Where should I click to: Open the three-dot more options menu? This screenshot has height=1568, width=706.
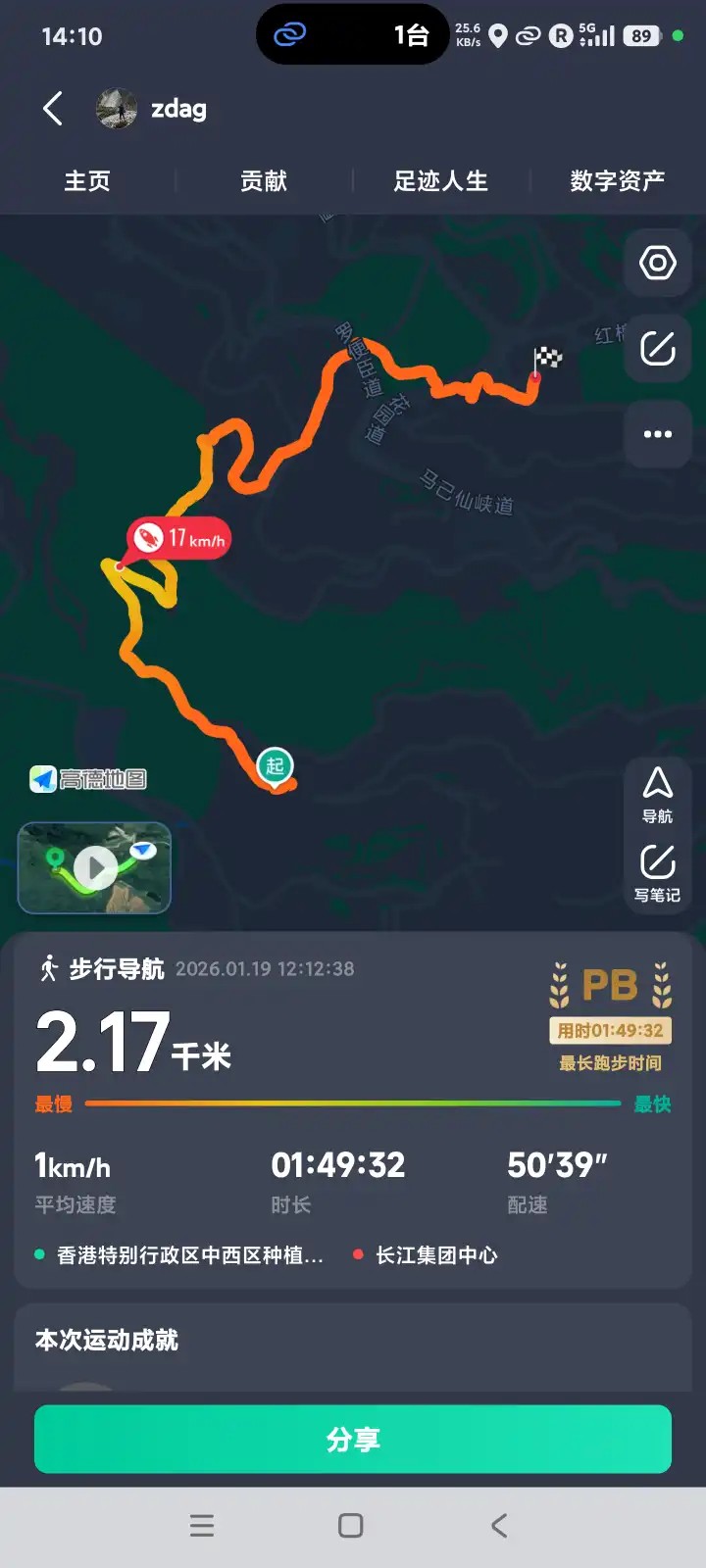657,434
